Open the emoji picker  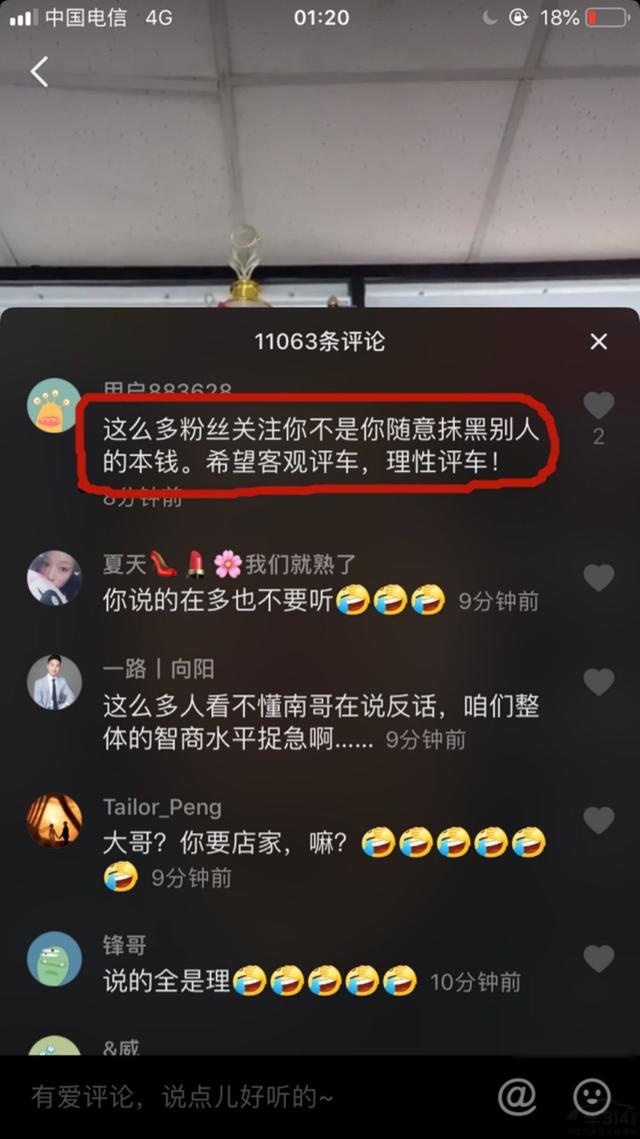[x=591, y=1097]
